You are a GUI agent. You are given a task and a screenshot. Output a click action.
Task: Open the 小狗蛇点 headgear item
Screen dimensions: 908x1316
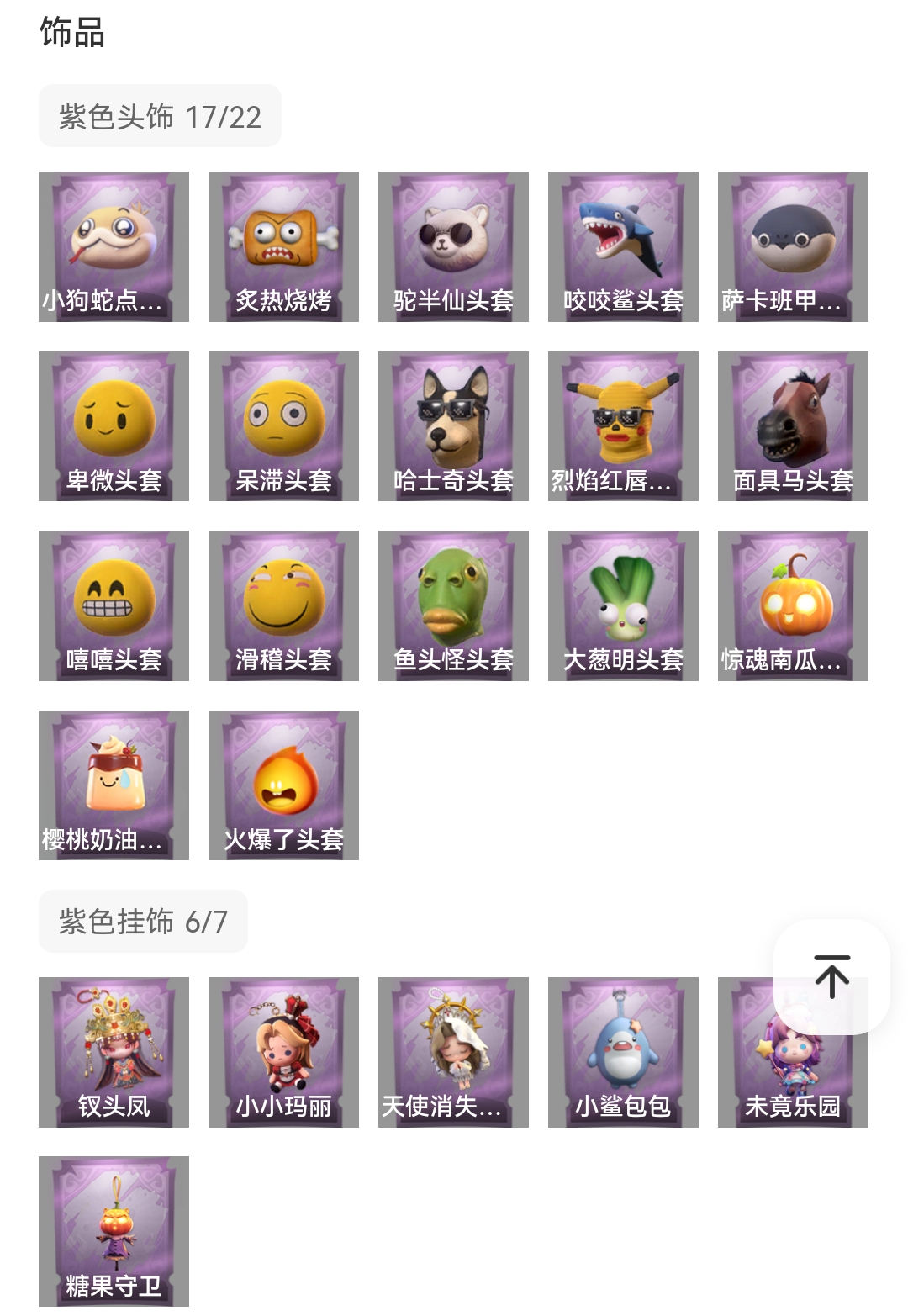coord(113,246)
